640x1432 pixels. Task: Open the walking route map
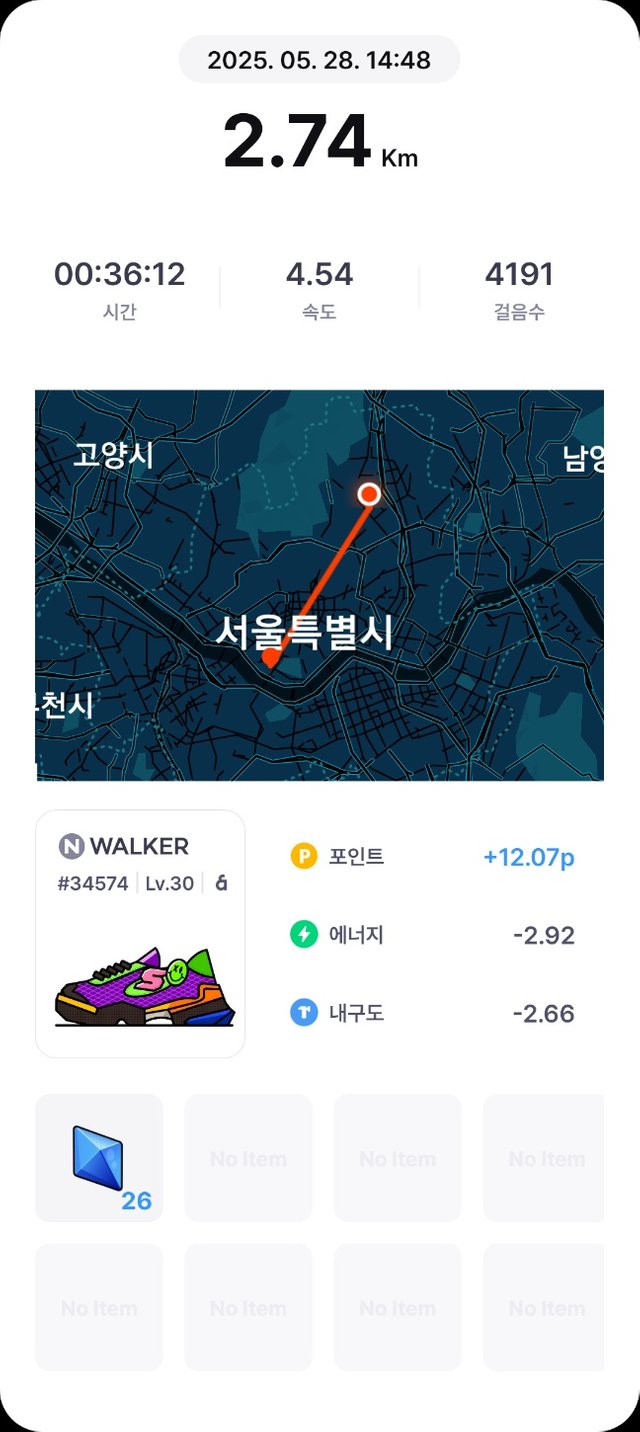point(319,585)
